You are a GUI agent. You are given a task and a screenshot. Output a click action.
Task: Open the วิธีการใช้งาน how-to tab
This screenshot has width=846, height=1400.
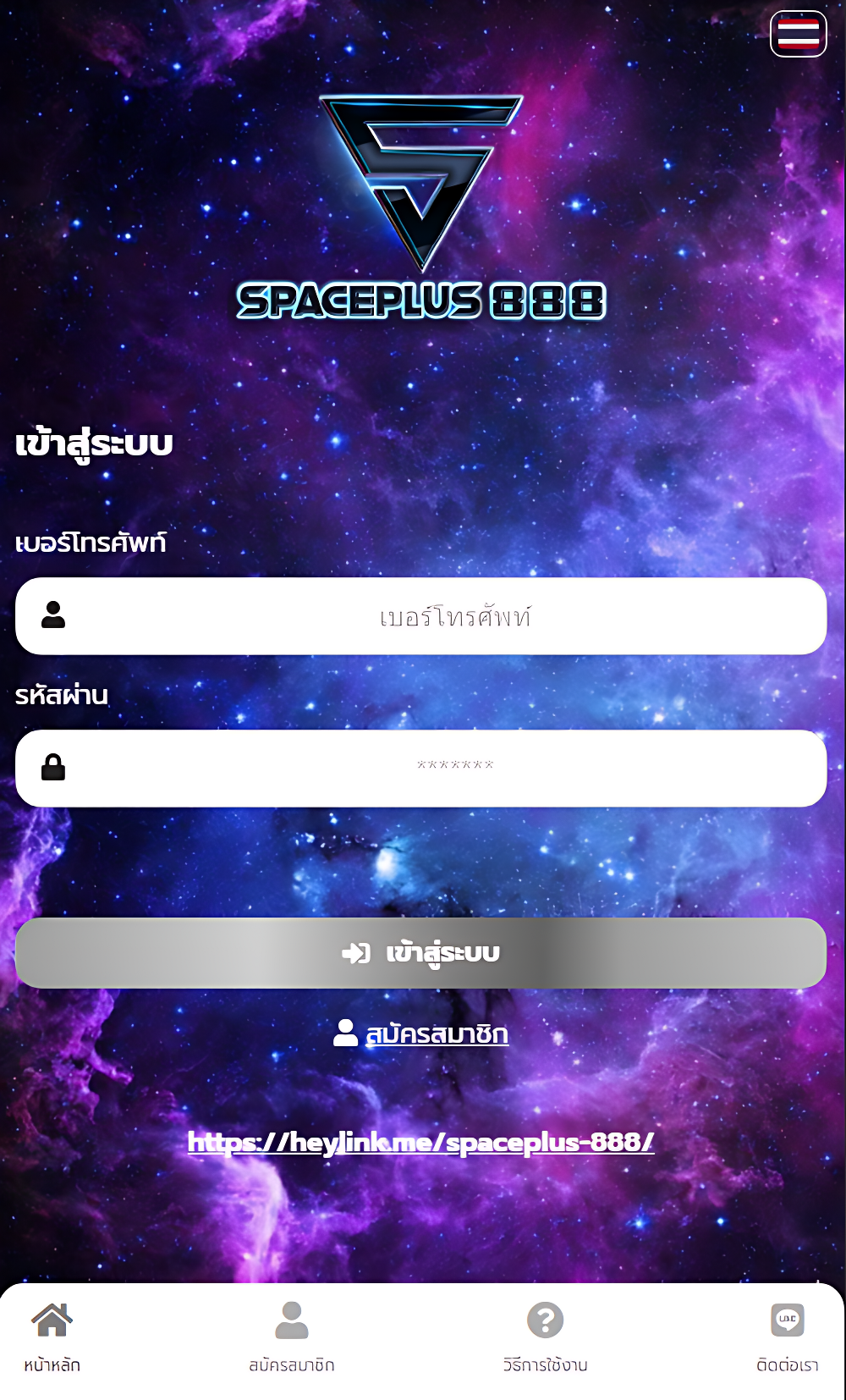coord(545,1337)
